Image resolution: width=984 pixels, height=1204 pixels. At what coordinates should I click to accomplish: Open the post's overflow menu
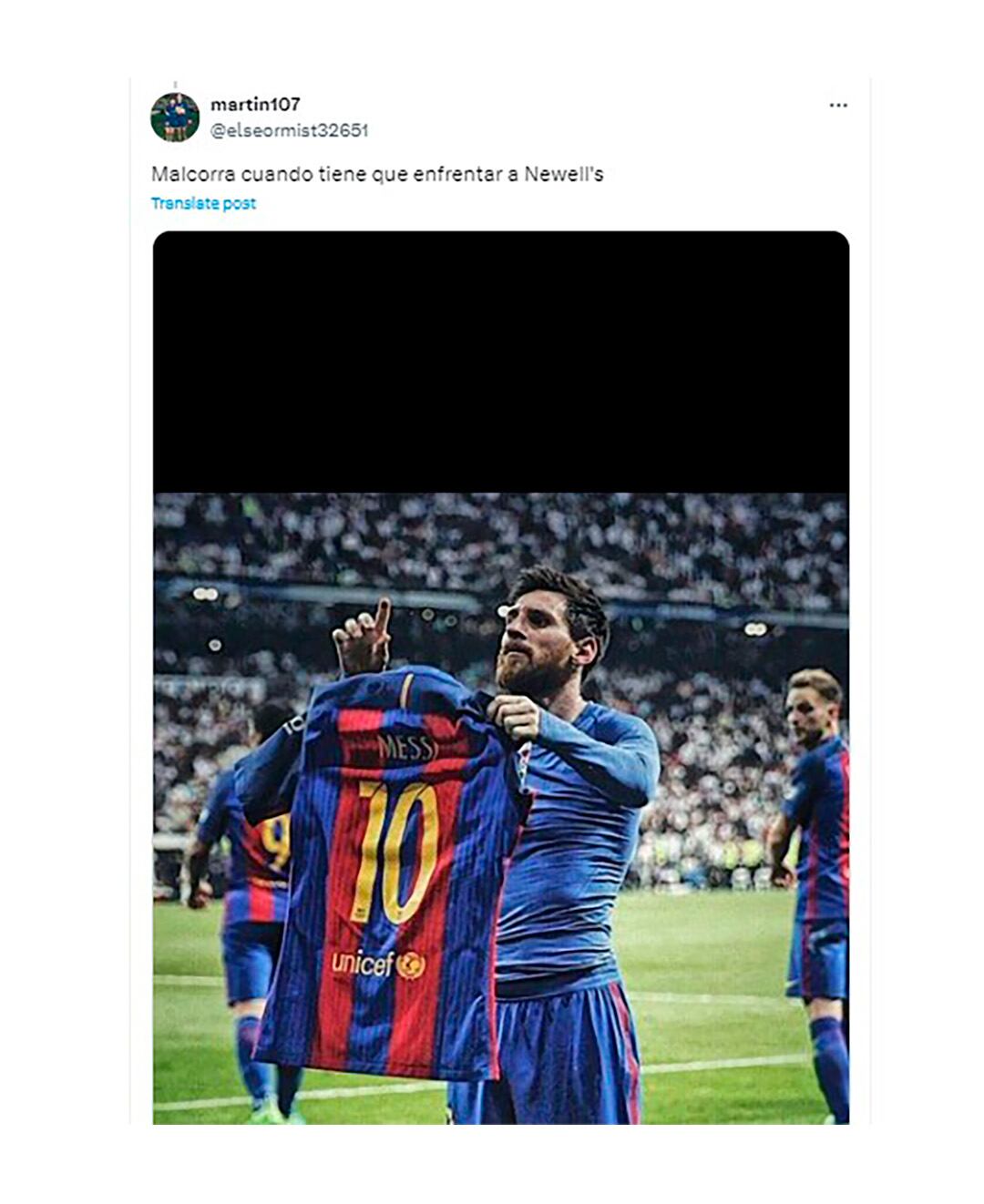837,106
